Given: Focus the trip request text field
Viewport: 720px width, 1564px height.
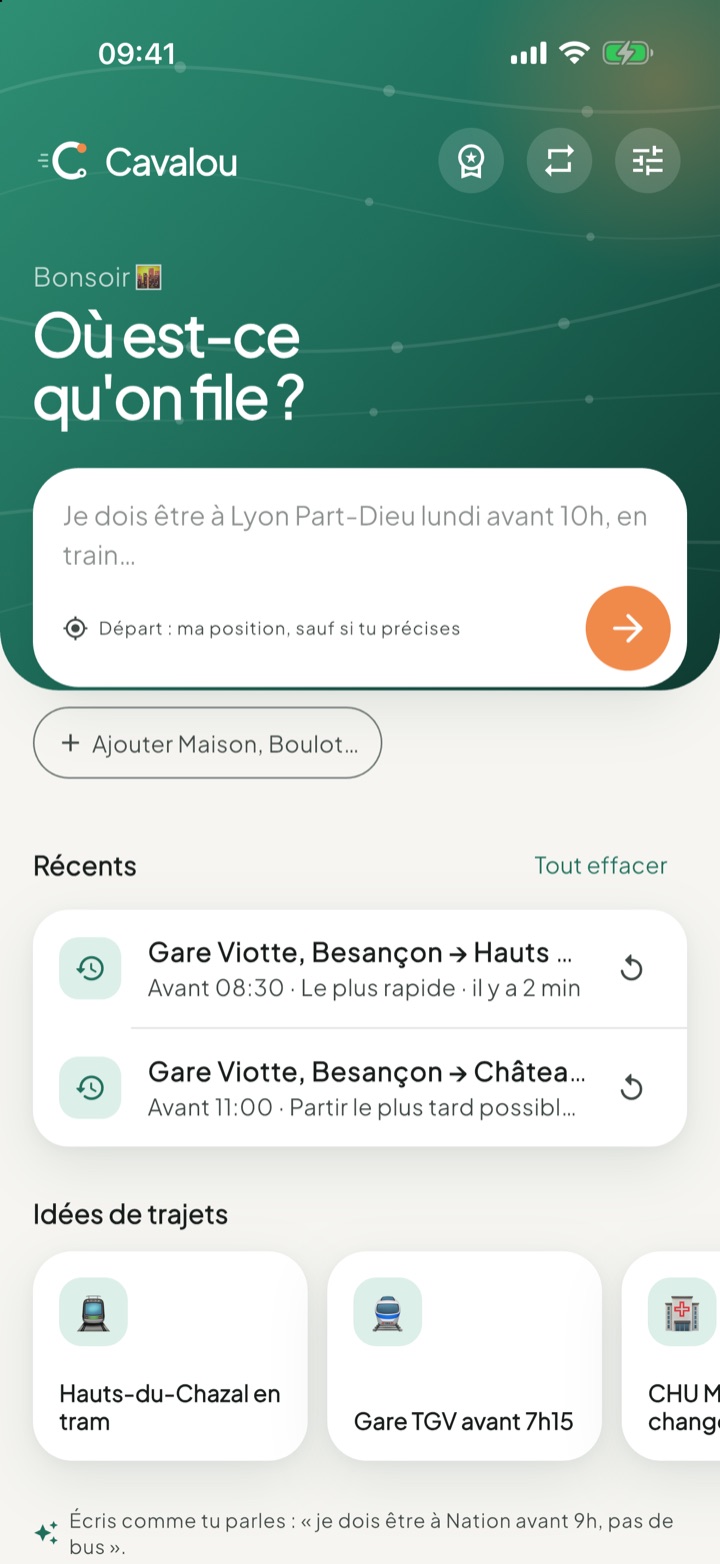Looking at the screenshot, I should point(360,536).
